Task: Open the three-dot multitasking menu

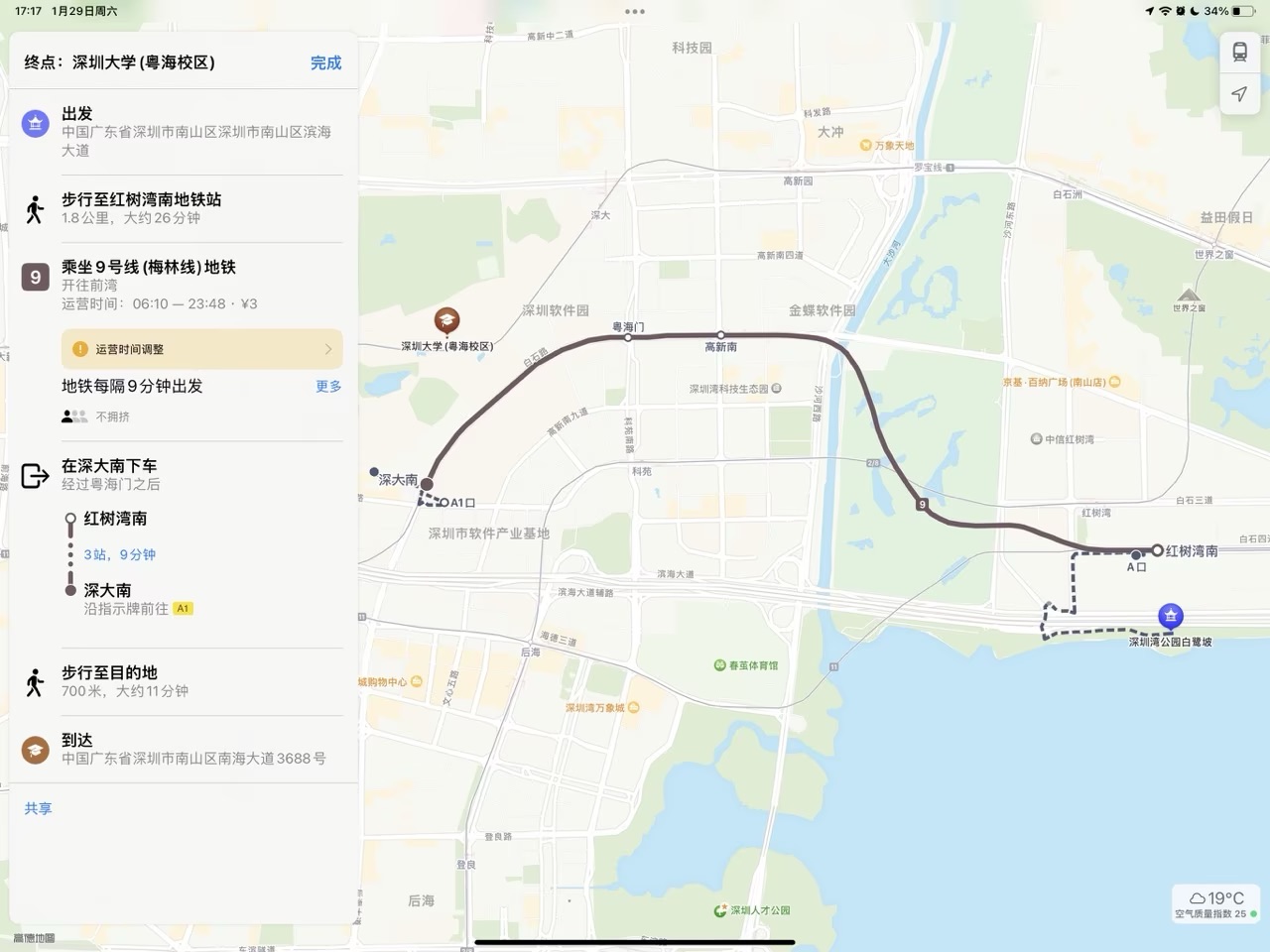Action: tap(635, 12)
